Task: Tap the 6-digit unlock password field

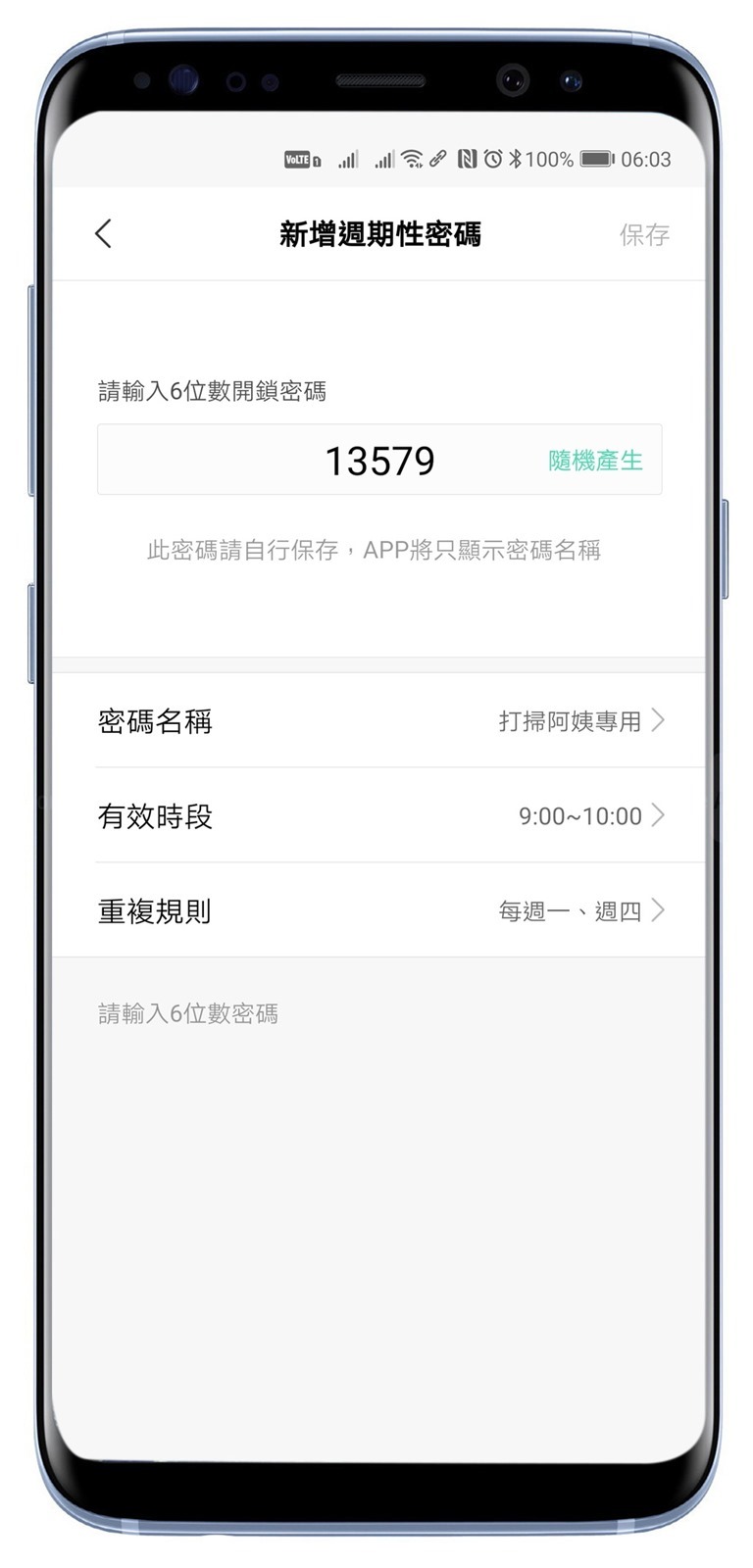Action: (x=378, y=461)
